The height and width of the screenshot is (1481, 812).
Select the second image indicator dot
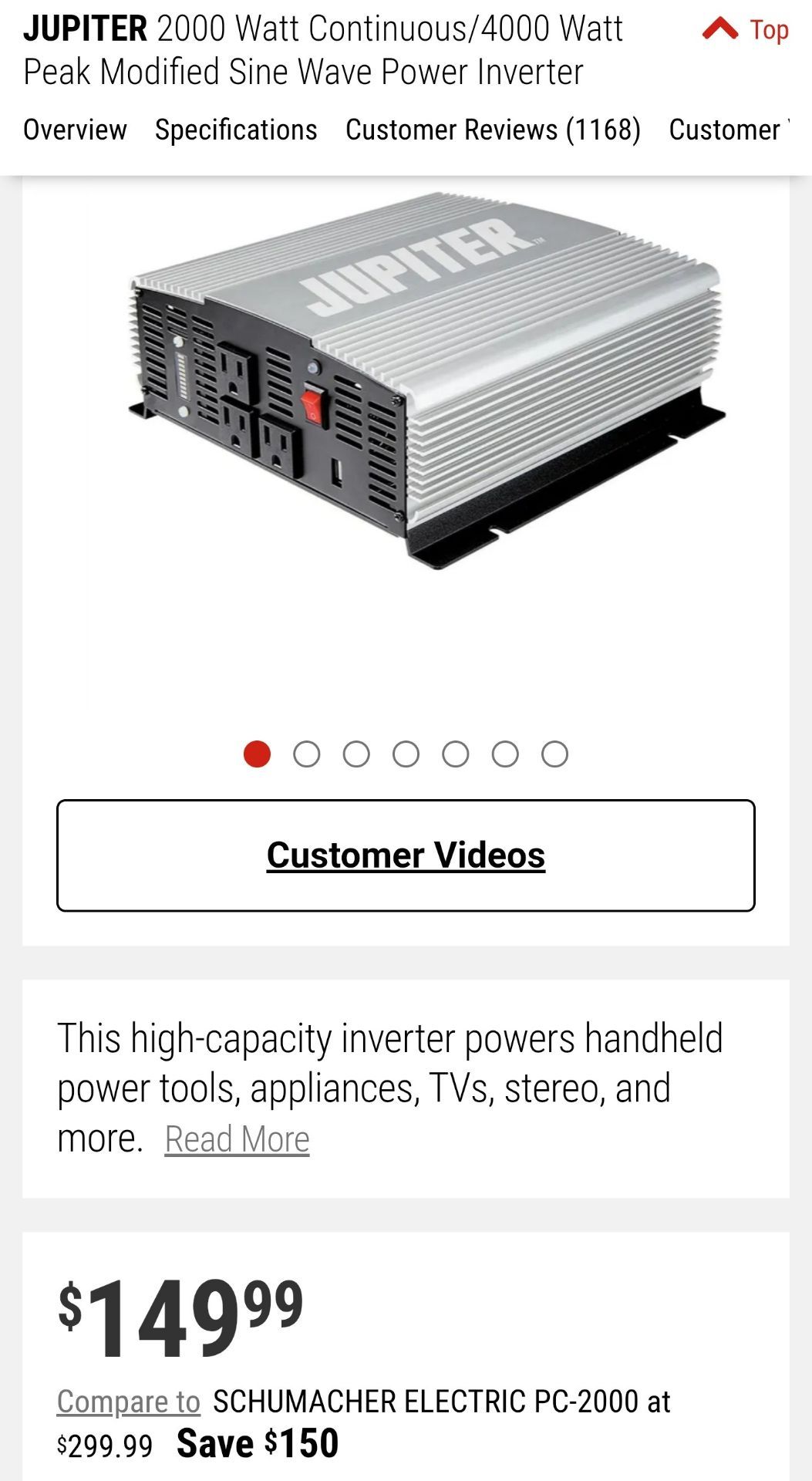point(307,754)
